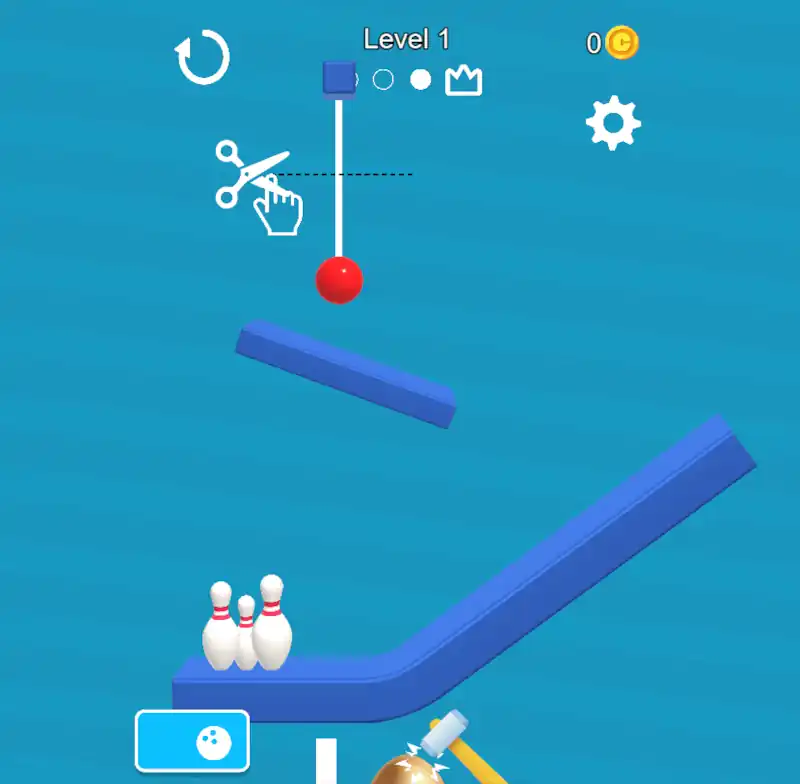Screen dimensions: 800x784
Task: Restart the level with the circular arrow
Action: [203, 58]
